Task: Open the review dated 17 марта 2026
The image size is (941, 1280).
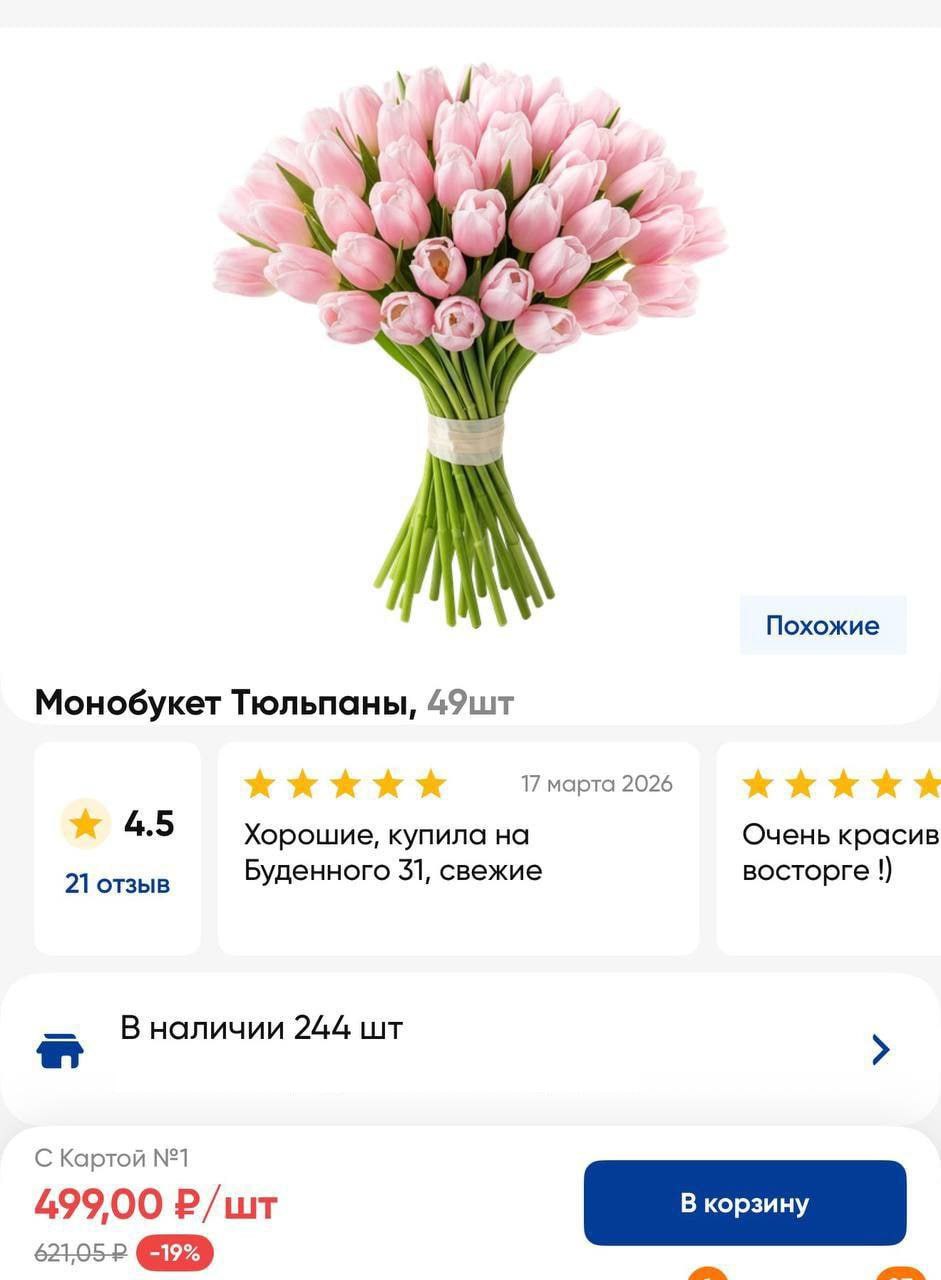Action: pos(457,848)
